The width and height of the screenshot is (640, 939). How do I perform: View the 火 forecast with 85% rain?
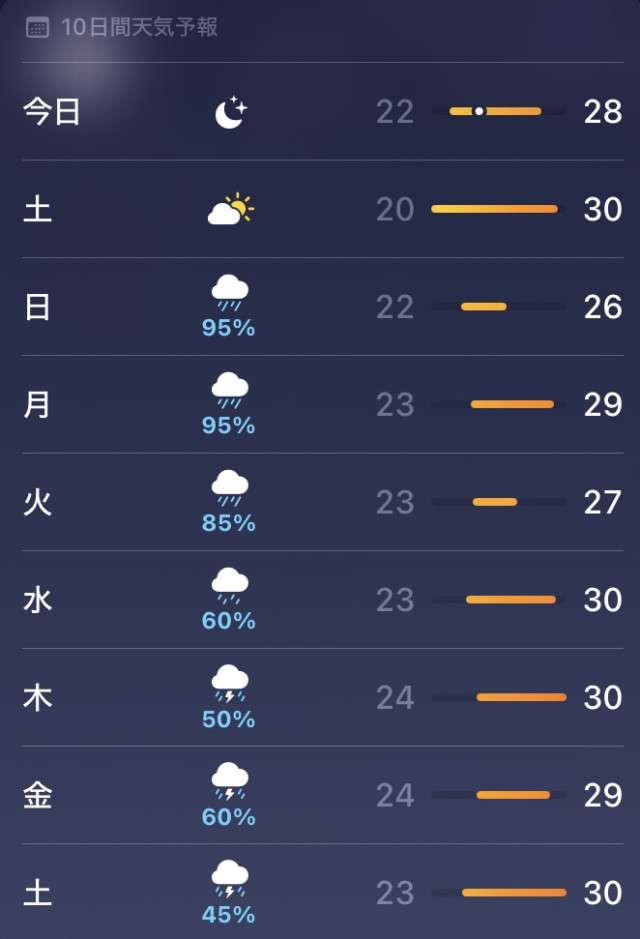[x=320, y=502]
